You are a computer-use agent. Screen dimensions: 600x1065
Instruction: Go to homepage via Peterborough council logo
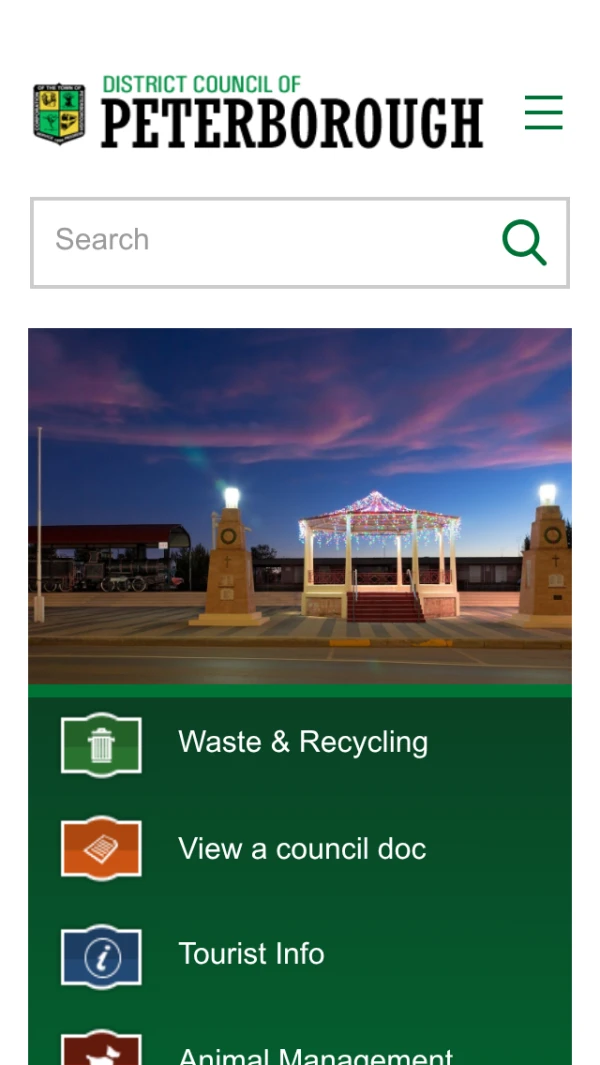coord(258,114)
